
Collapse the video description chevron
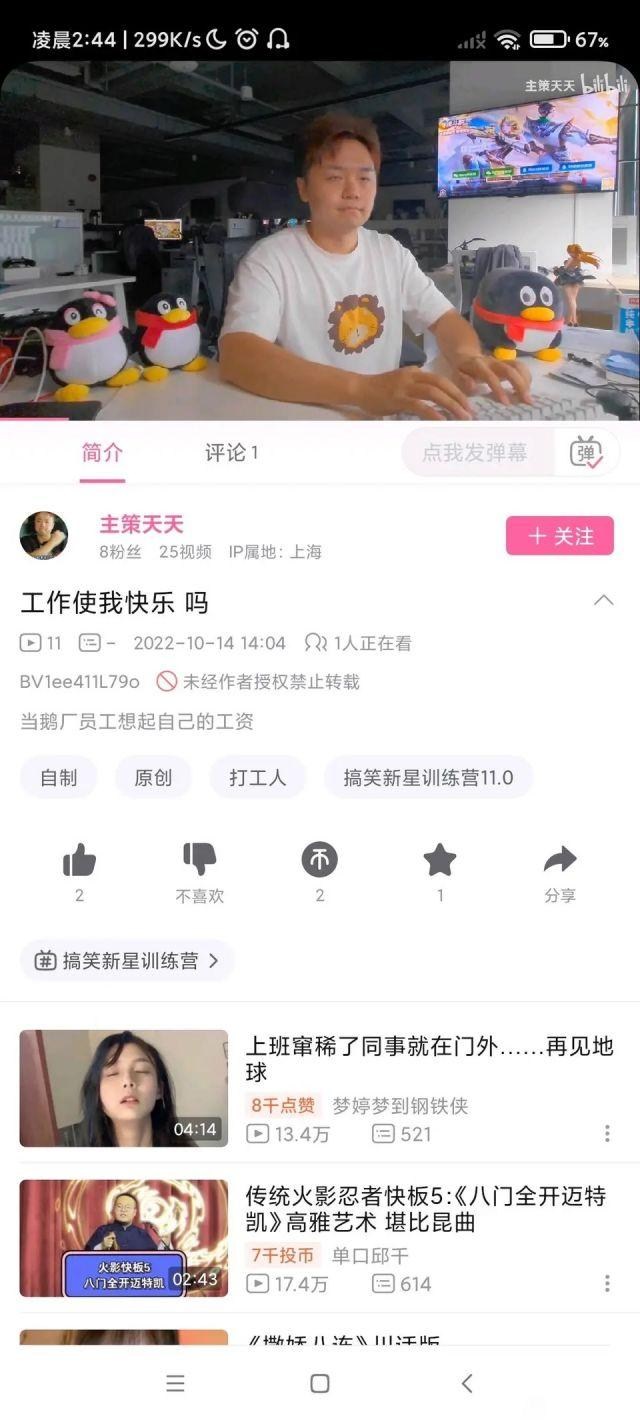pyautogui.click(x=603, y=601)
